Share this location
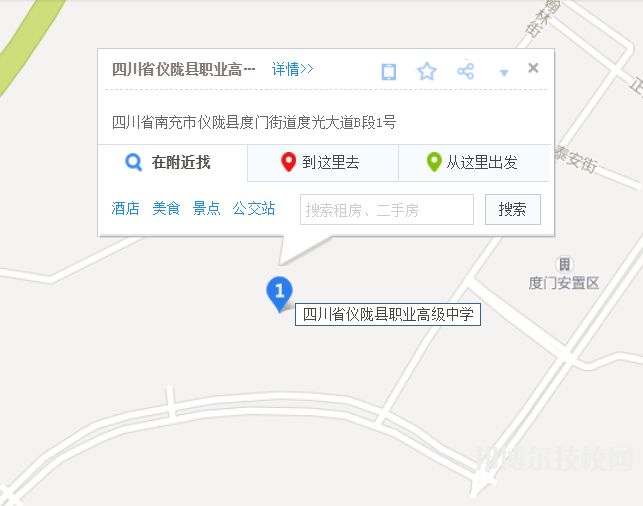The height and width of the screenshot is (506, 643). tap(465, 71)
